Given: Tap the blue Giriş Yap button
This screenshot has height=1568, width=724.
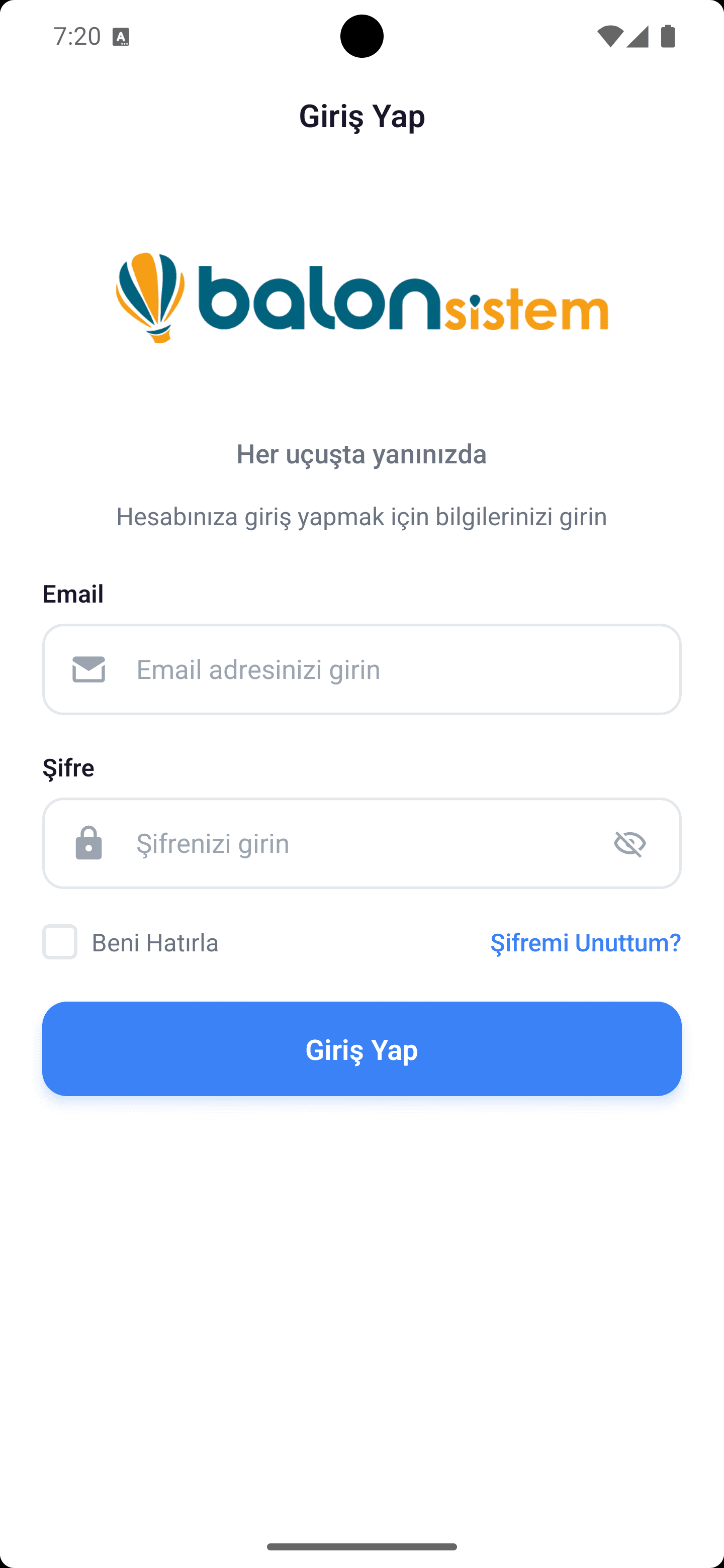Looking at the screenshot, I should pos(361,1049).
